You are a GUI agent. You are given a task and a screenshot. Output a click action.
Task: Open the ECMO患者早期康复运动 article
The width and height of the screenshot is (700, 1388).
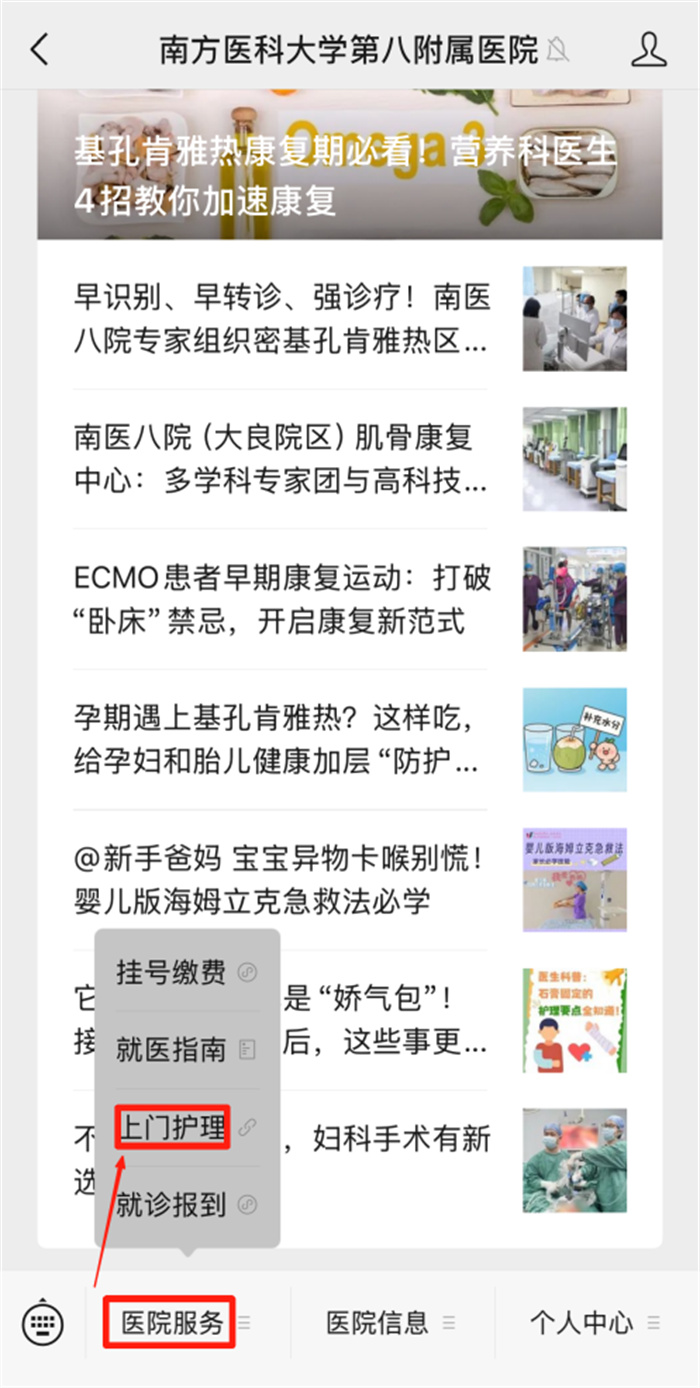click(281, 599)
